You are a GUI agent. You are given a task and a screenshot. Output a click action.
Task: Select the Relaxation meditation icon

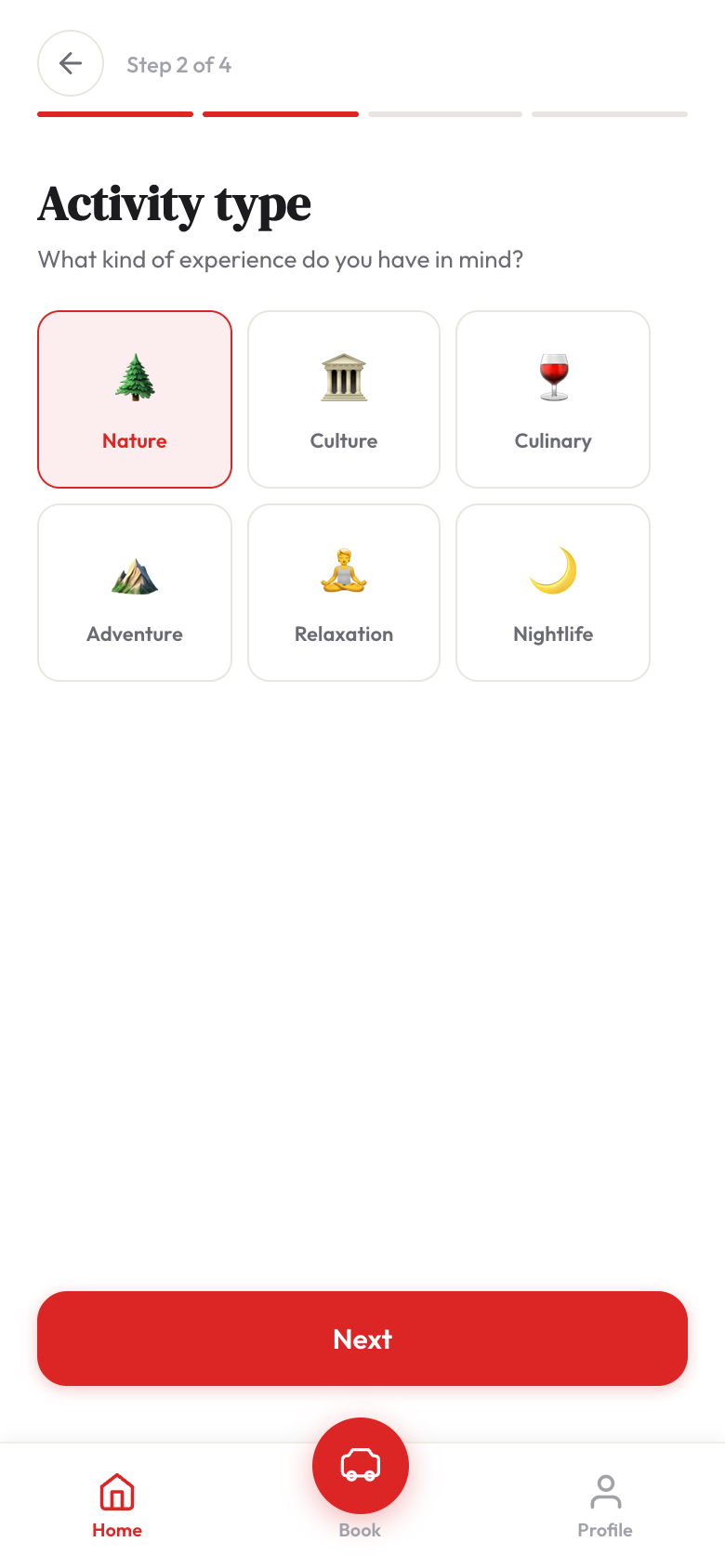[344, 569]
